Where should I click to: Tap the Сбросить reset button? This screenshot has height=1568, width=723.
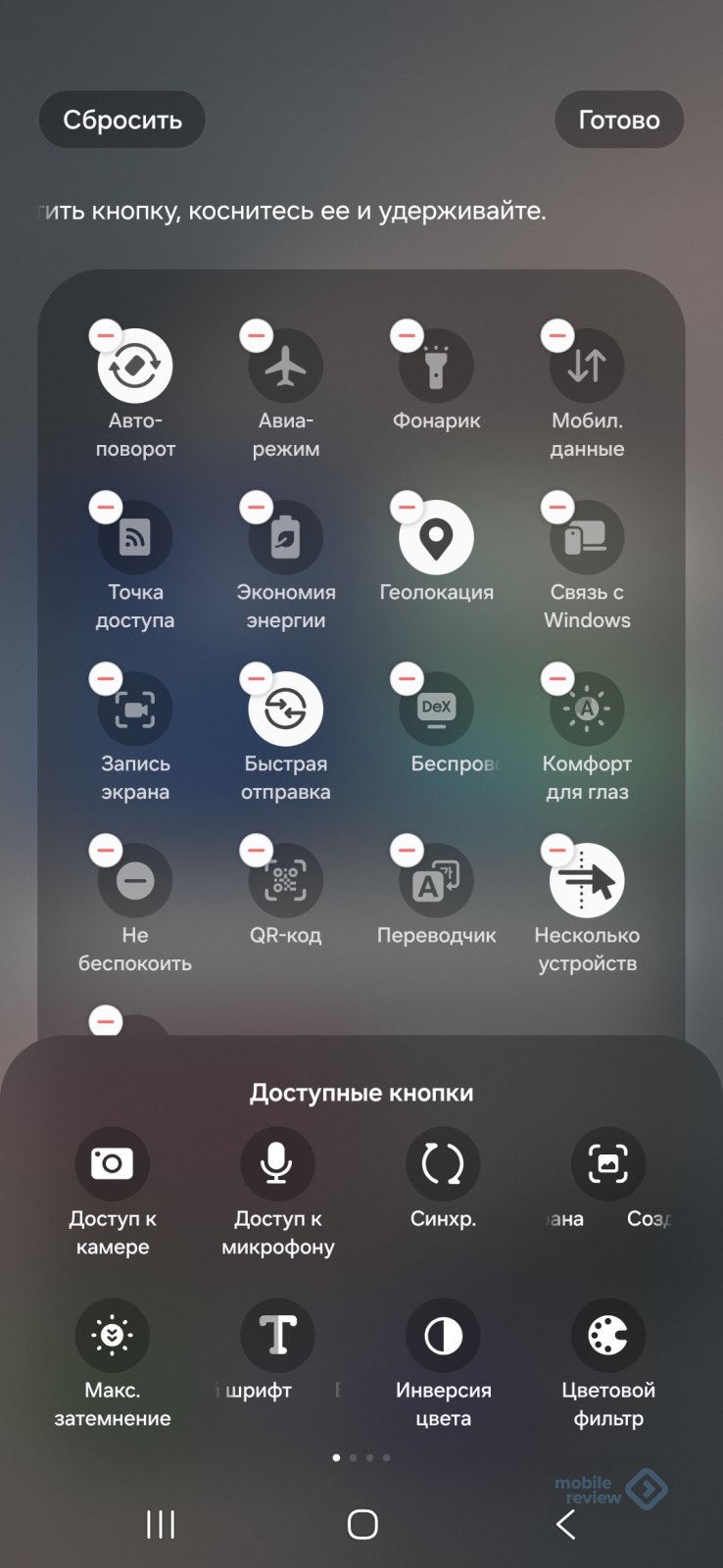[x=122, y=120]
